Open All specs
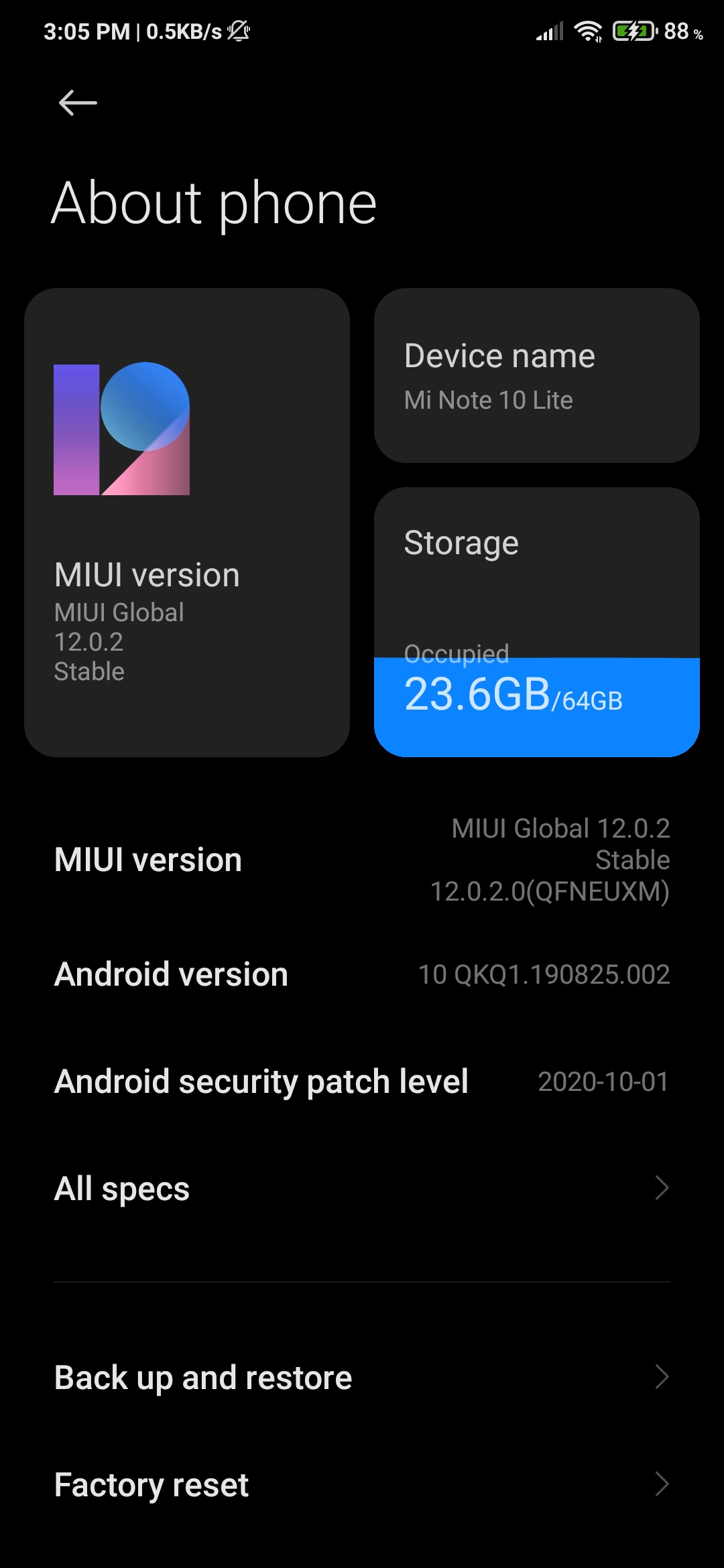The height and width of the screenshot is (1568, 724). [362, 1189]
